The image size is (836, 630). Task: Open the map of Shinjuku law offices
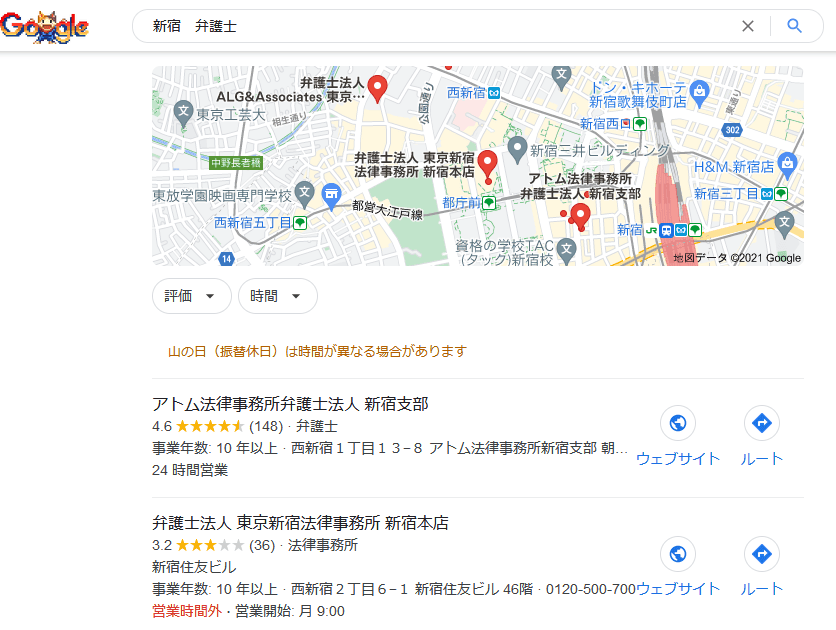coord(477,166)
